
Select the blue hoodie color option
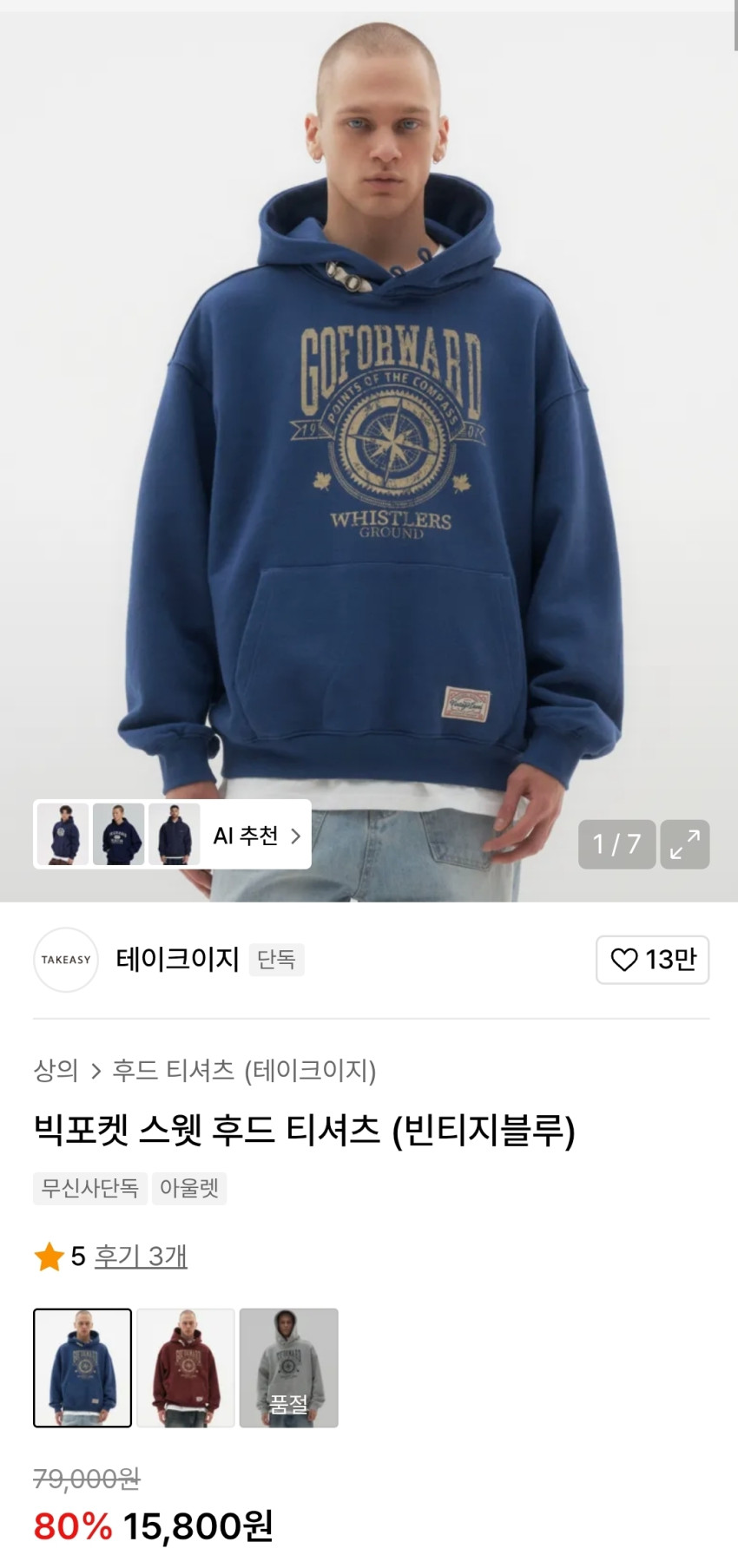82,1368
